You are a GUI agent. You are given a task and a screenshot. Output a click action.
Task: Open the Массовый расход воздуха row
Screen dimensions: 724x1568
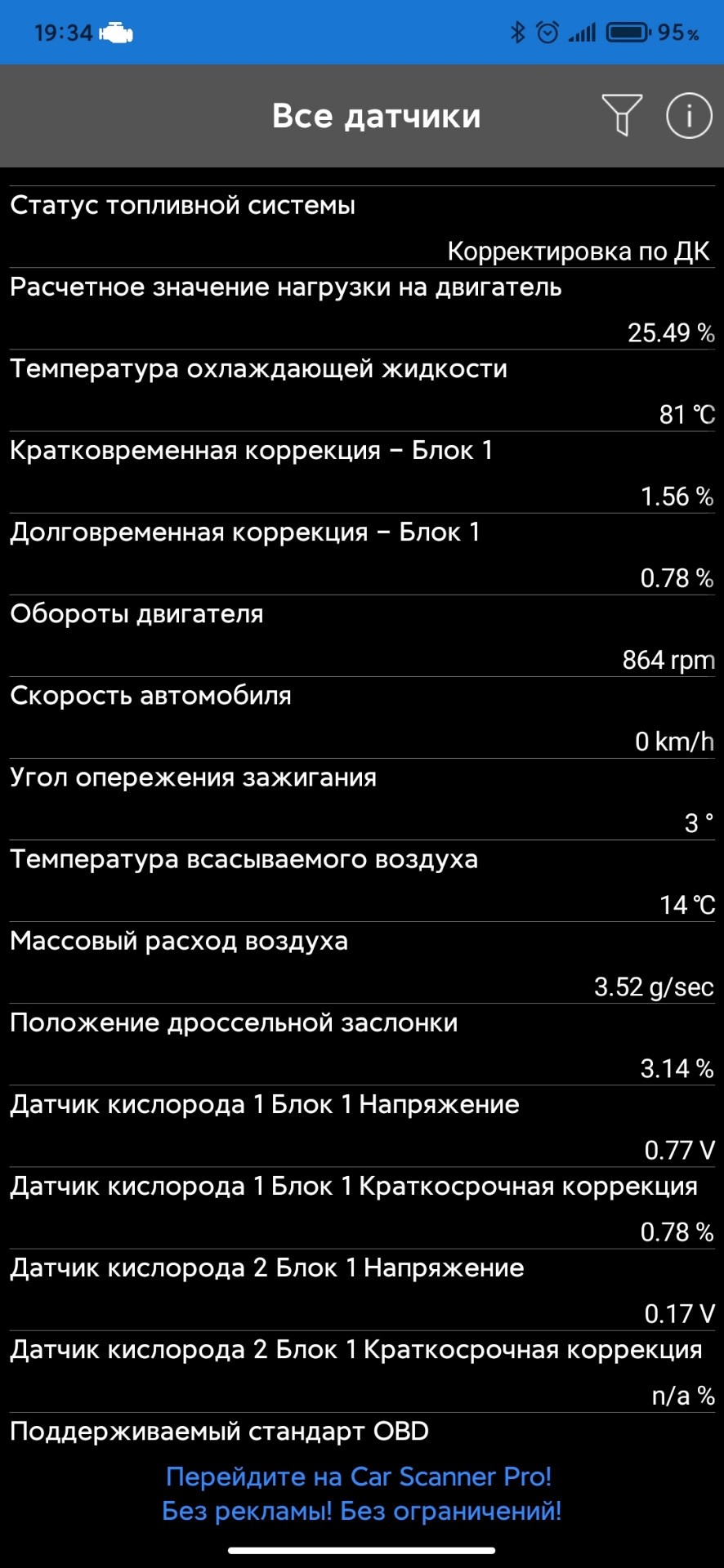pos(361,963)
